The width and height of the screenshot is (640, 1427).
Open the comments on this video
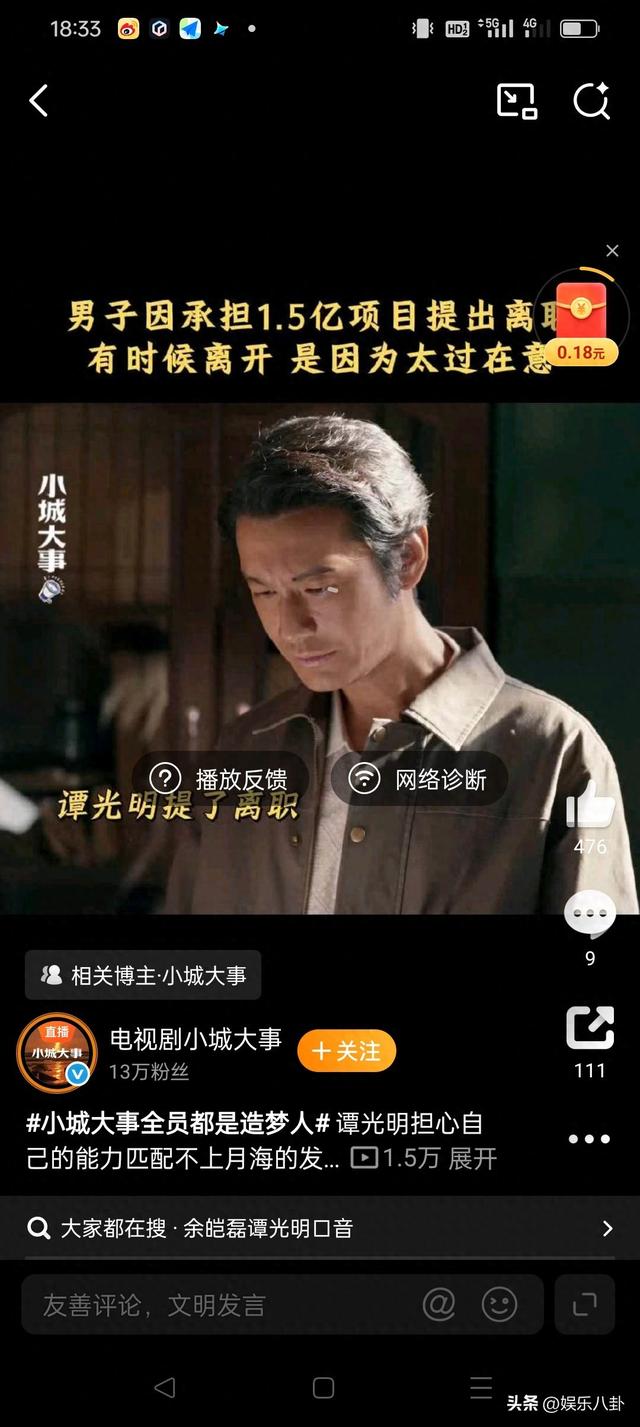point(590,914)
